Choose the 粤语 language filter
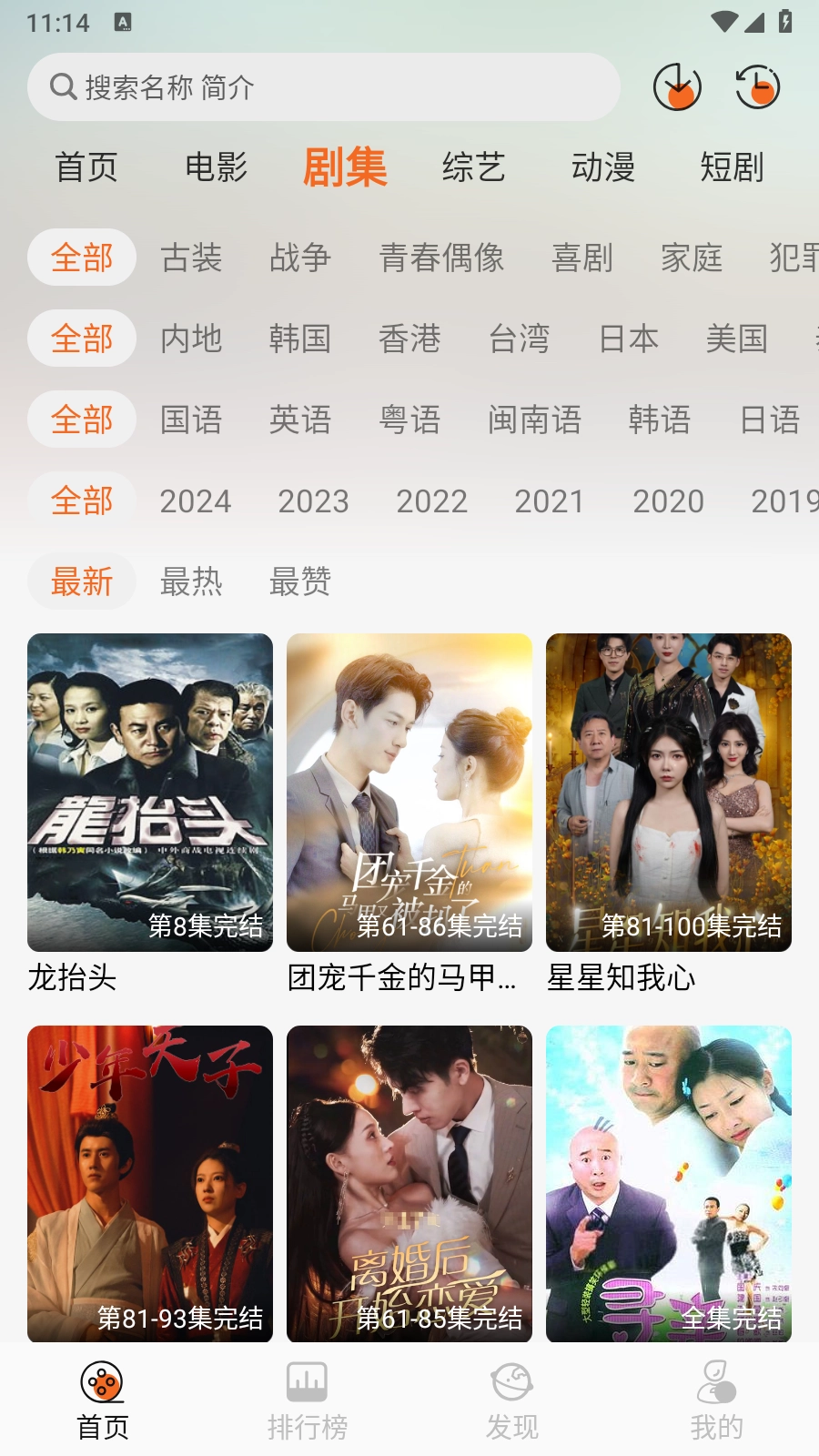 [x=411, y=420]
